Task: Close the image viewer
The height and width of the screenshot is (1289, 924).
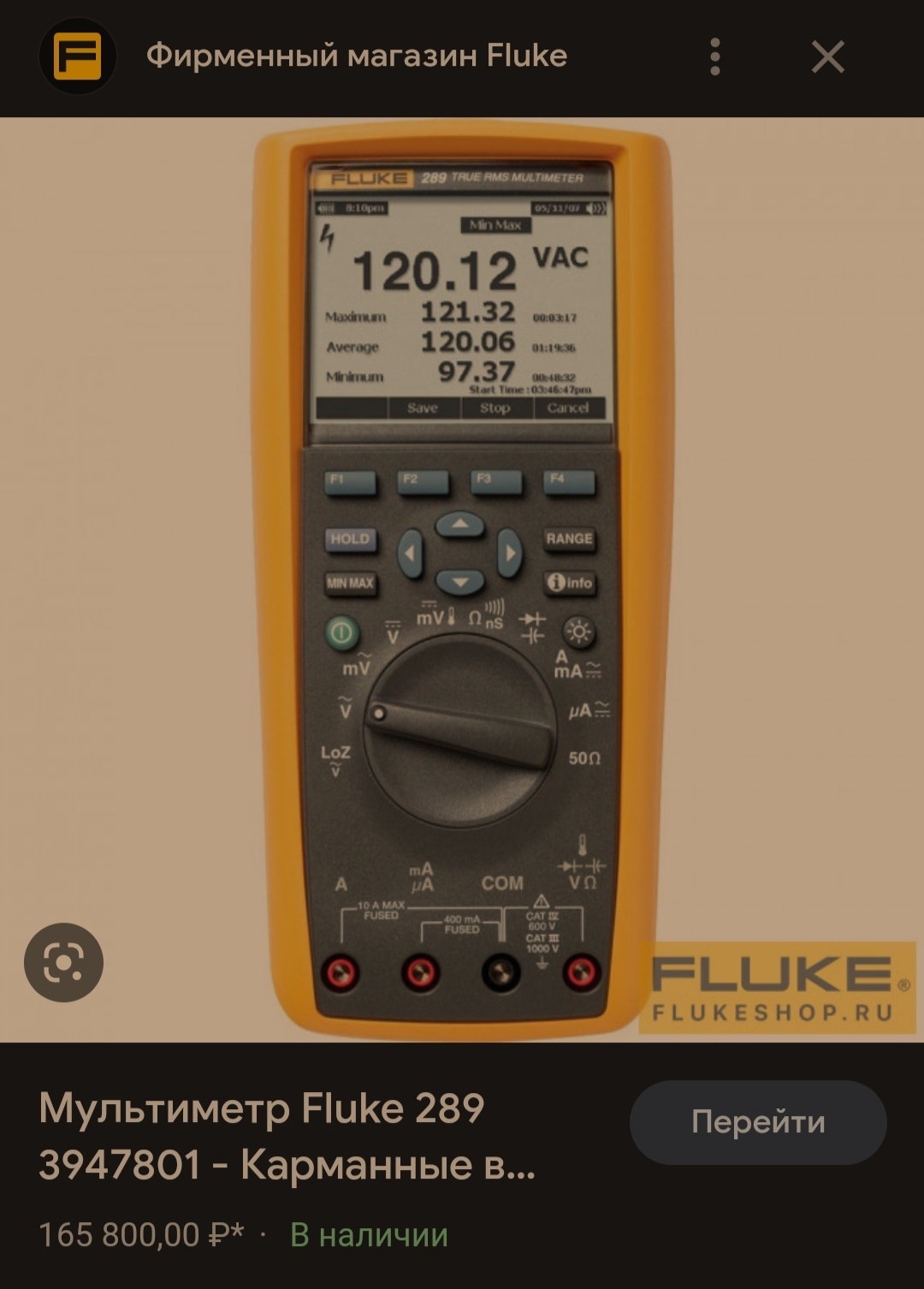Action: point(827,57)
